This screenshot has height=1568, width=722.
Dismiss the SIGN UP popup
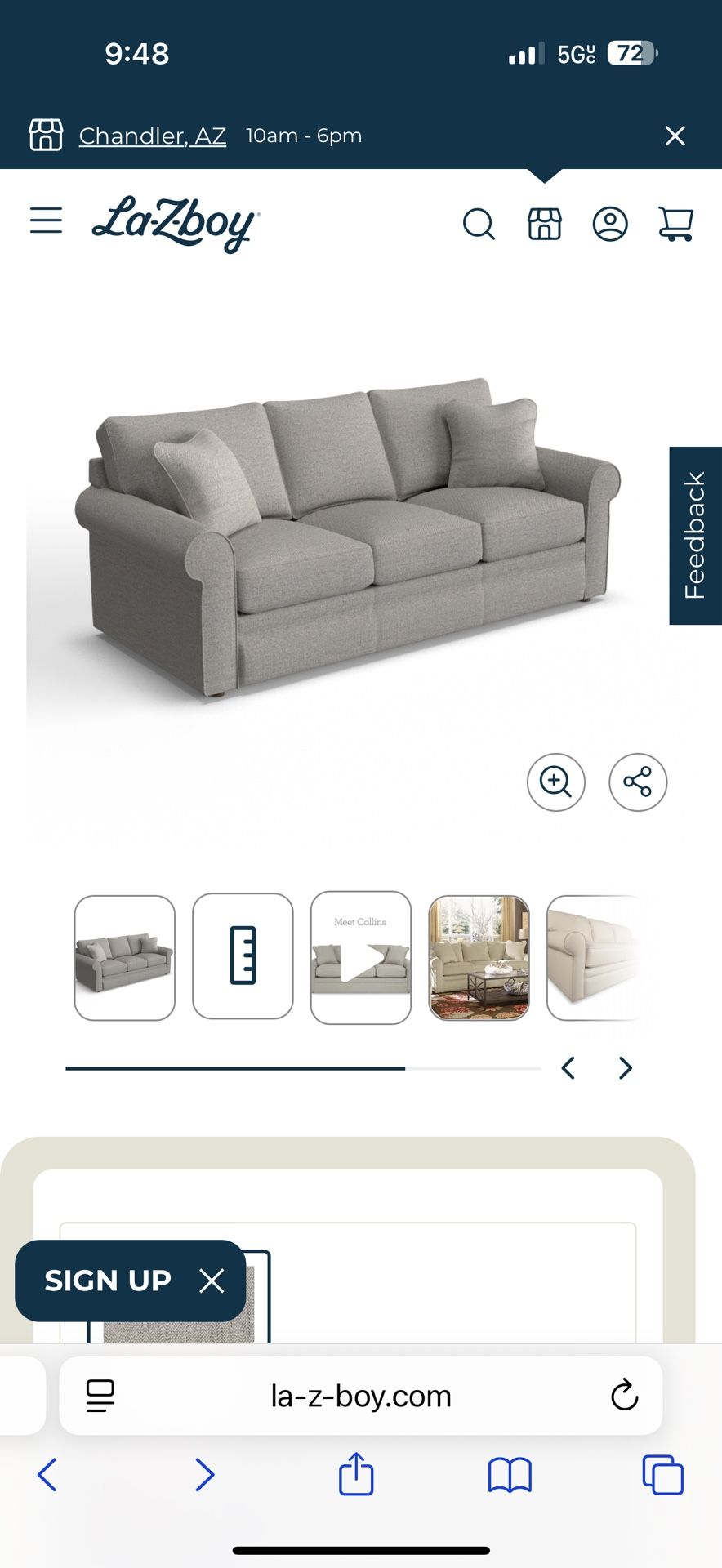pos(212,1281)
